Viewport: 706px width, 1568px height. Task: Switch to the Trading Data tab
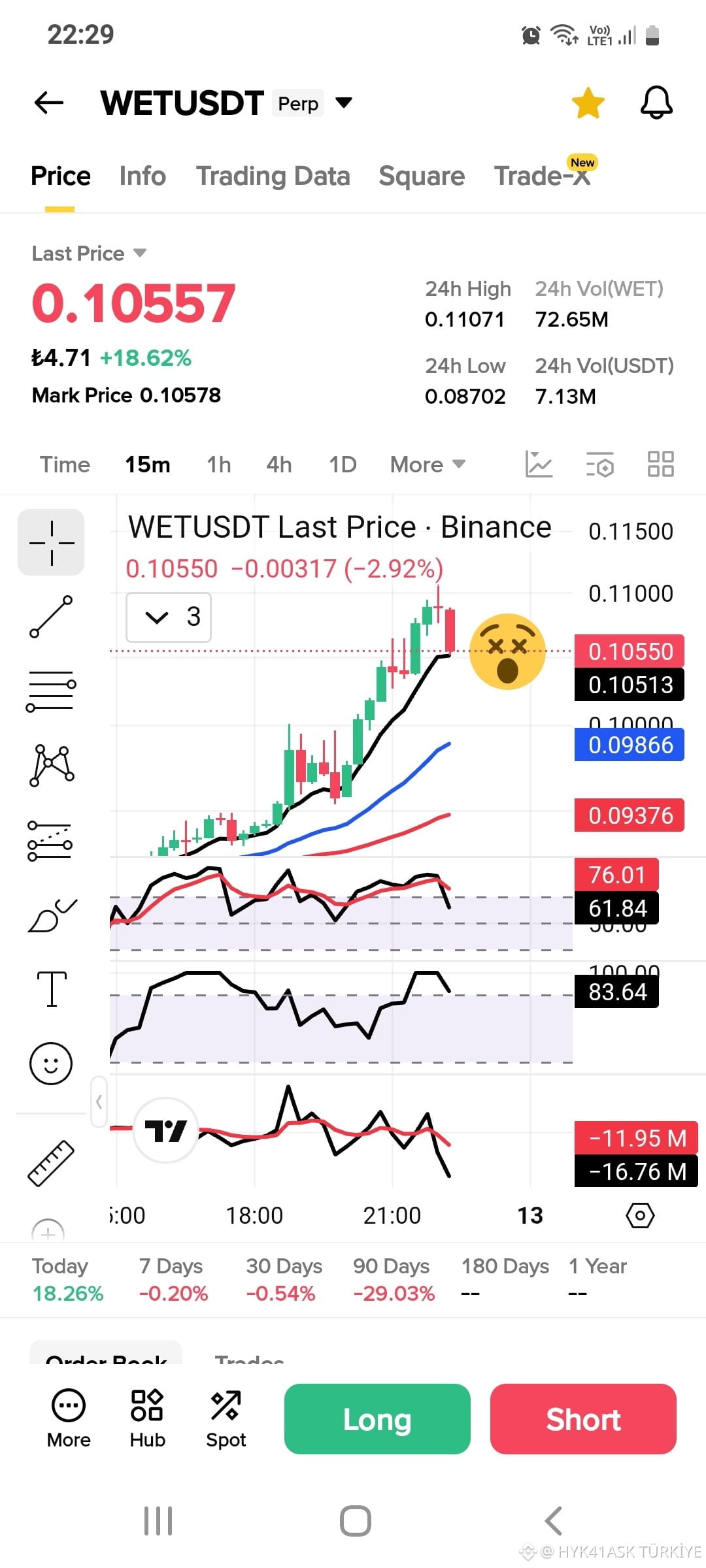[273, 176]
